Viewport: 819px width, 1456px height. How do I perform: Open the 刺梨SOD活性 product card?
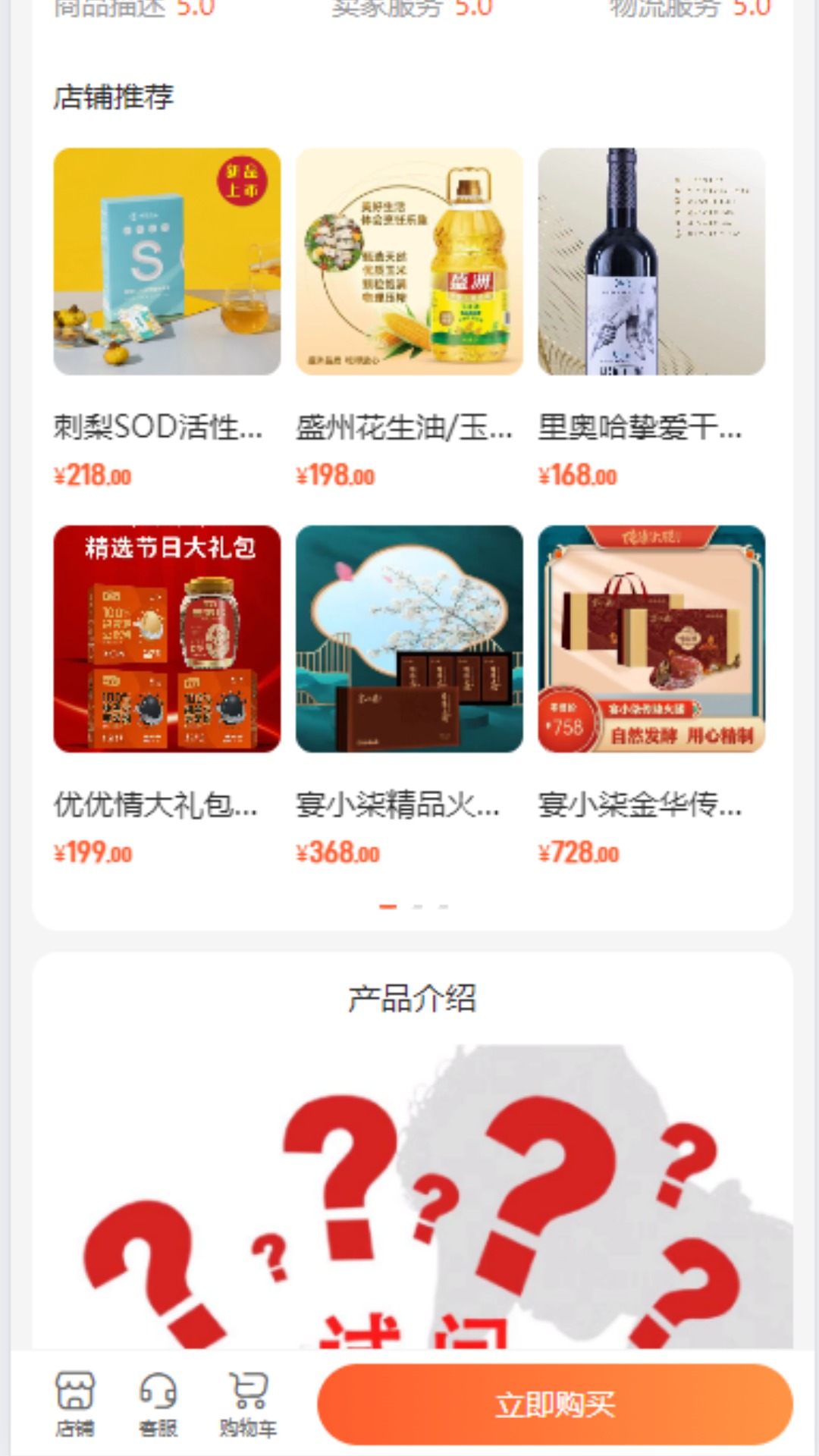coord(167,262)
